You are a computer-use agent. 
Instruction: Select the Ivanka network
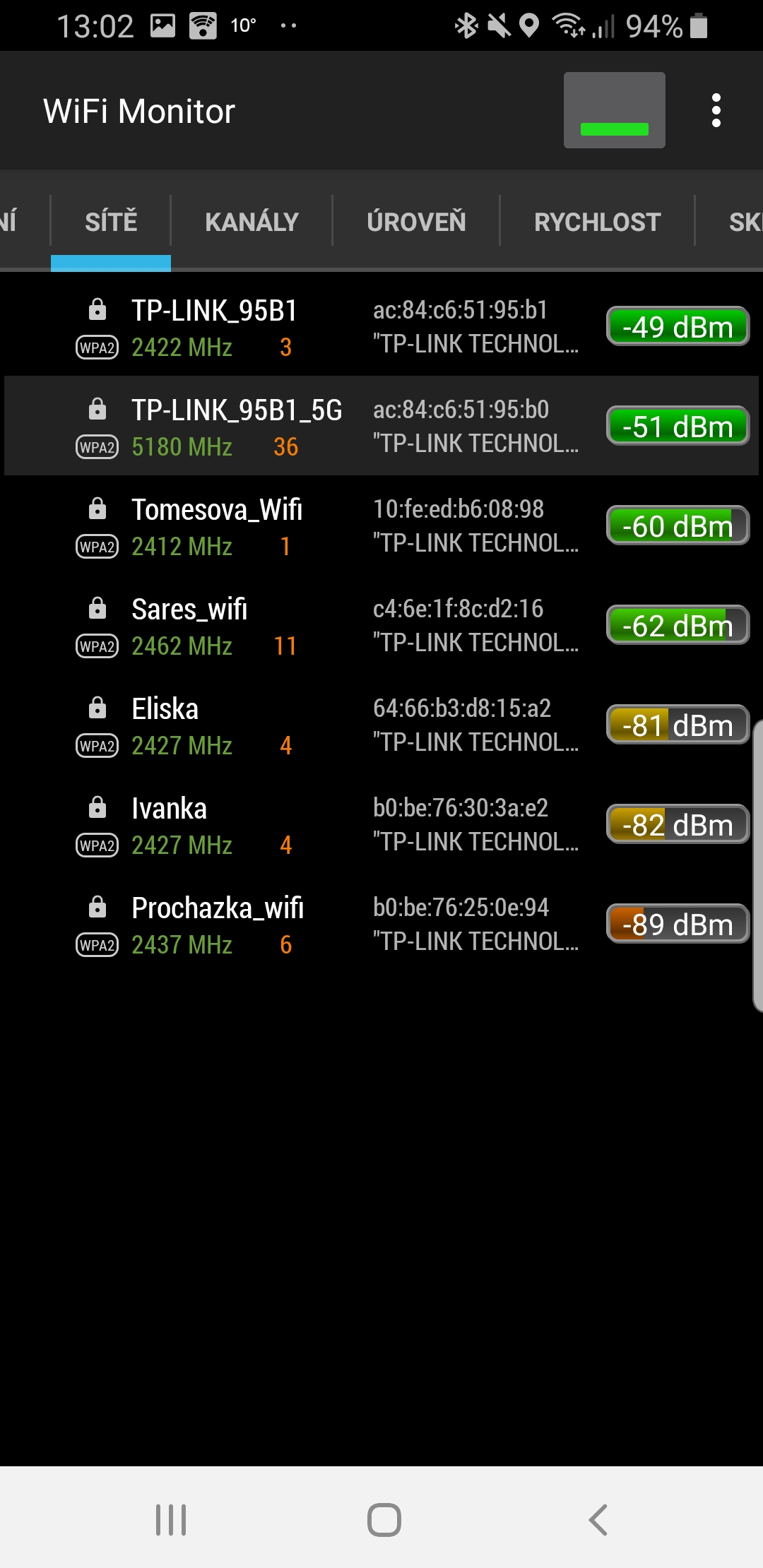pyautogui.click(x=381, y=826)
